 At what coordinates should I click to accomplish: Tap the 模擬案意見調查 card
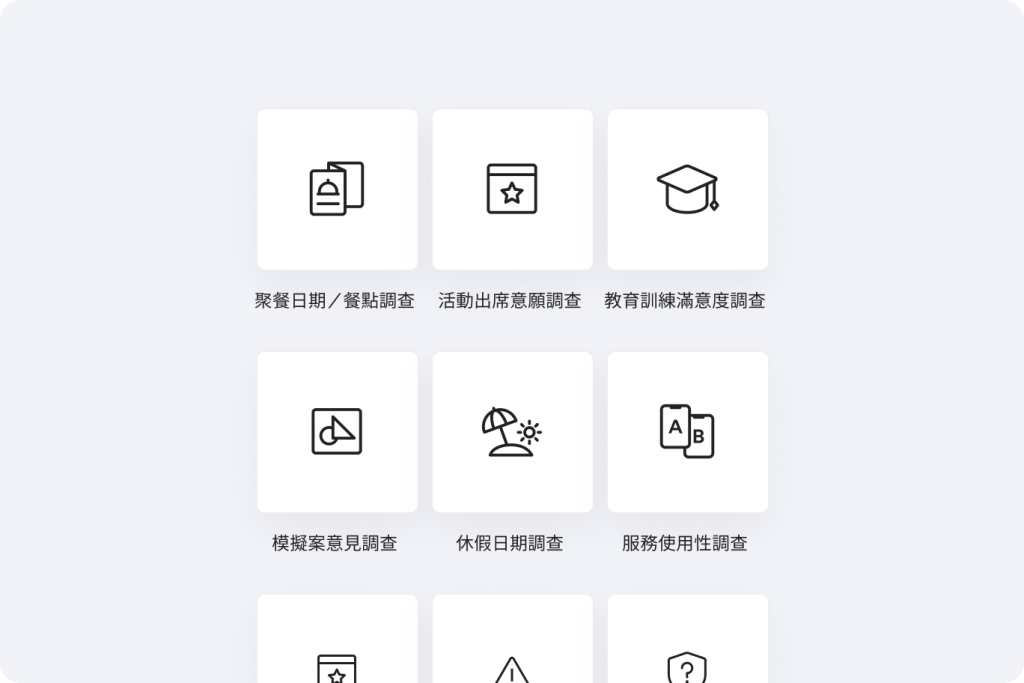pyautogui.click(x=337, y=431)
